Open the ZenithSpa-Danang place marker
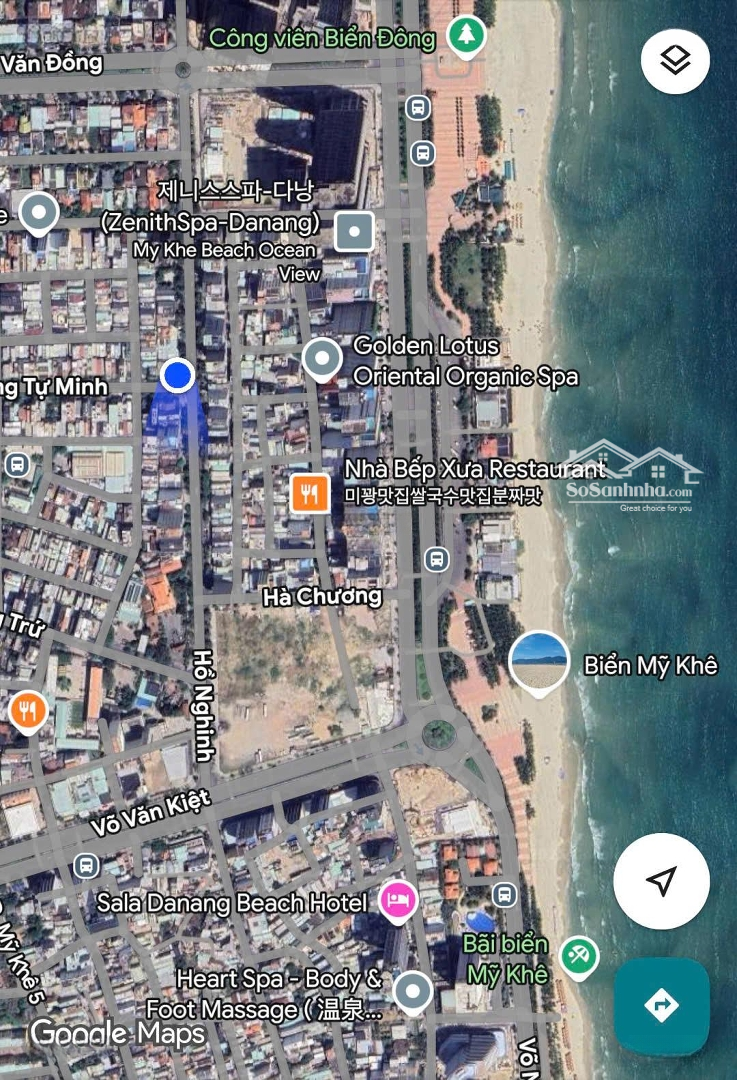The height and width of the screenshot is (1080, 737). 354,231
